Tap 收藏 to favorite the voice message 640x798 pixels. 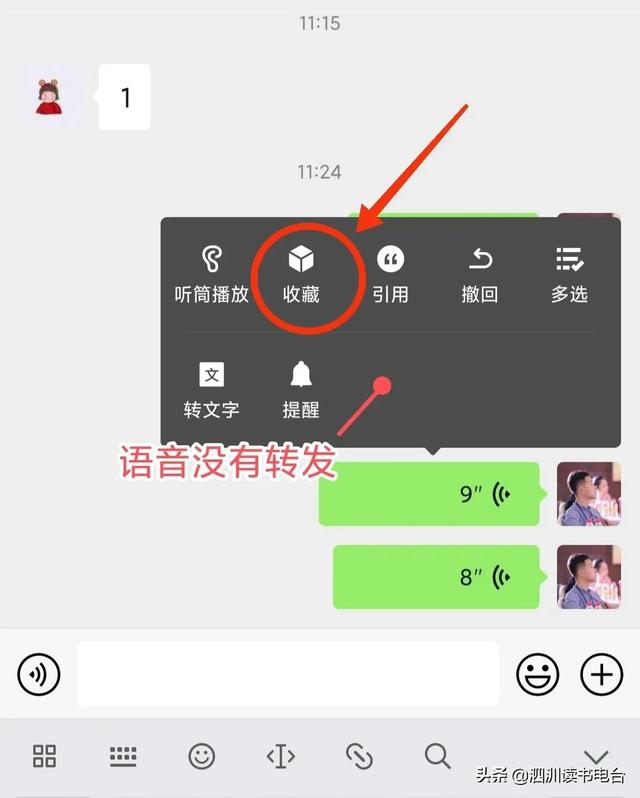click(301, 274)
